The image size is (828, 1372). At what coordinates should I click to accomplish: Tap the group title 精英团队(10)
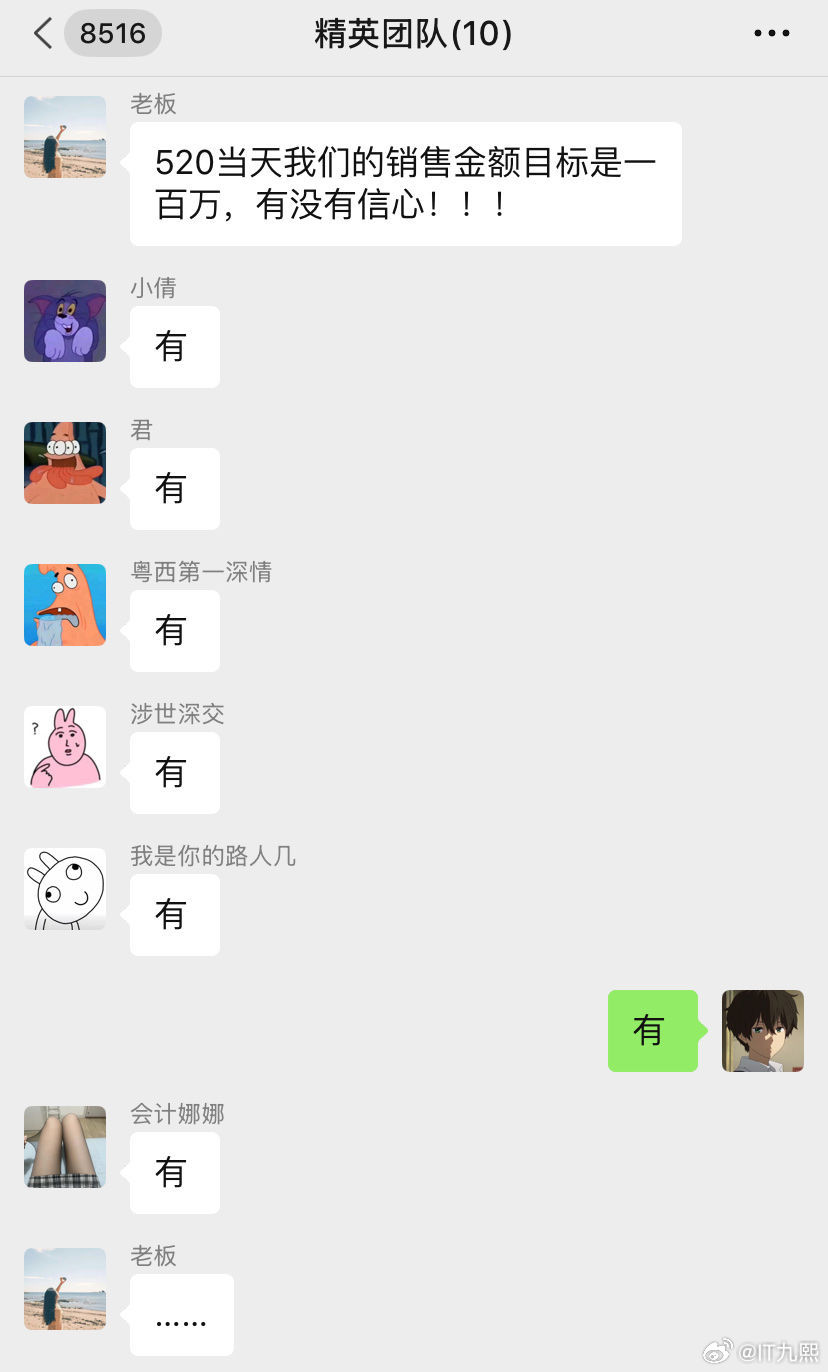pyautogui.click(x=414, y=33)
